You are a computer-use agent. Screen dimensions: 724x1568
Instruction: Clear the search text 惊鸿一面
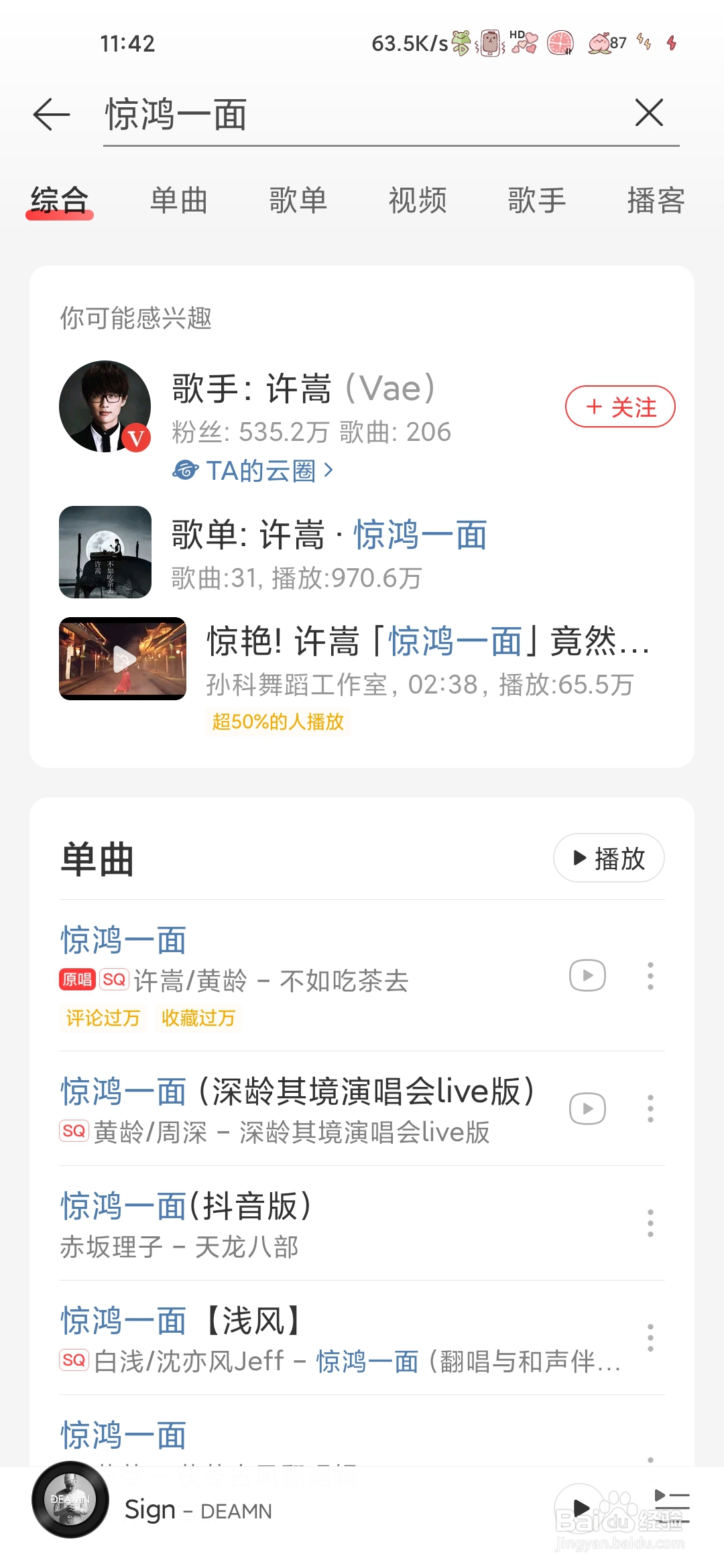(x=649, y=113)
